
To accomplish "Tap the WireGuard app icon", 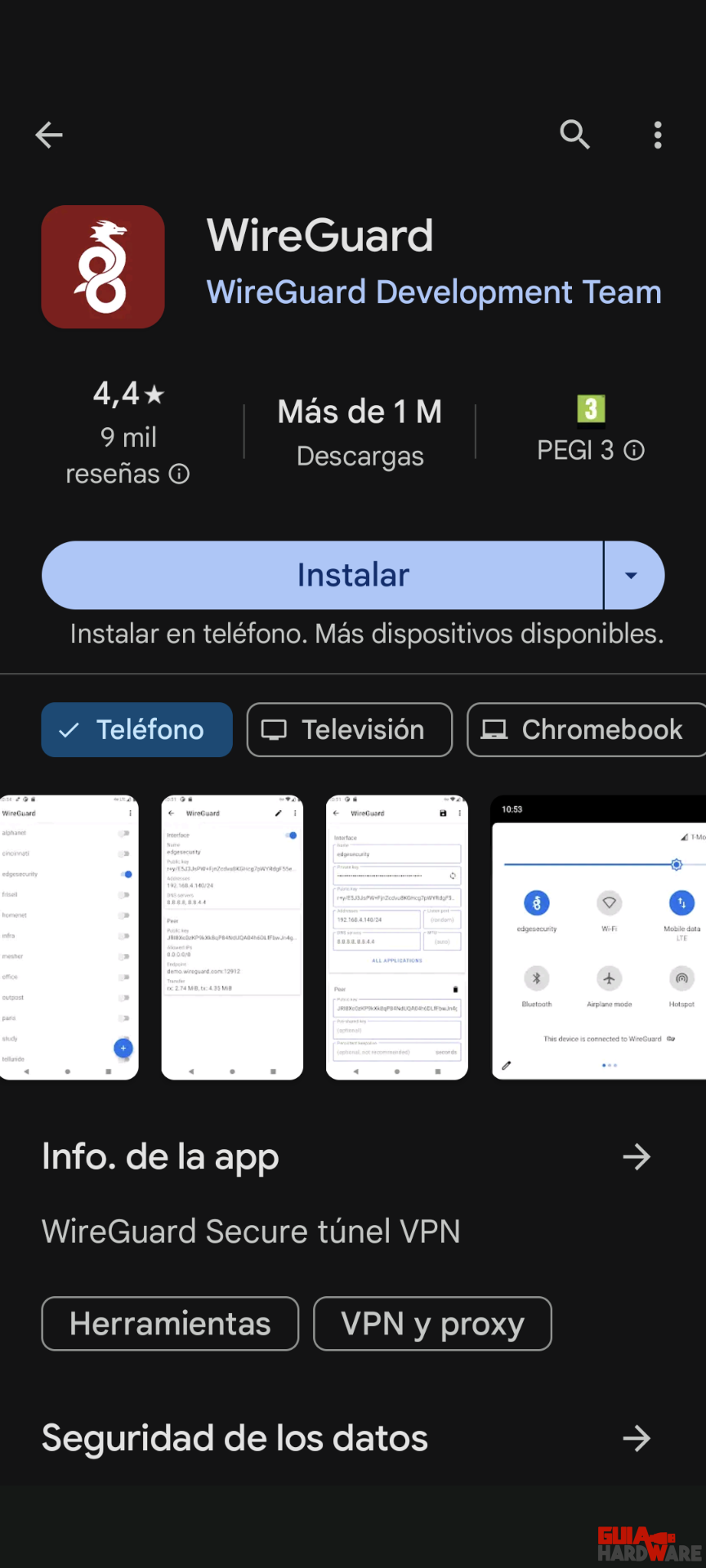I will [x=102, y=266].
